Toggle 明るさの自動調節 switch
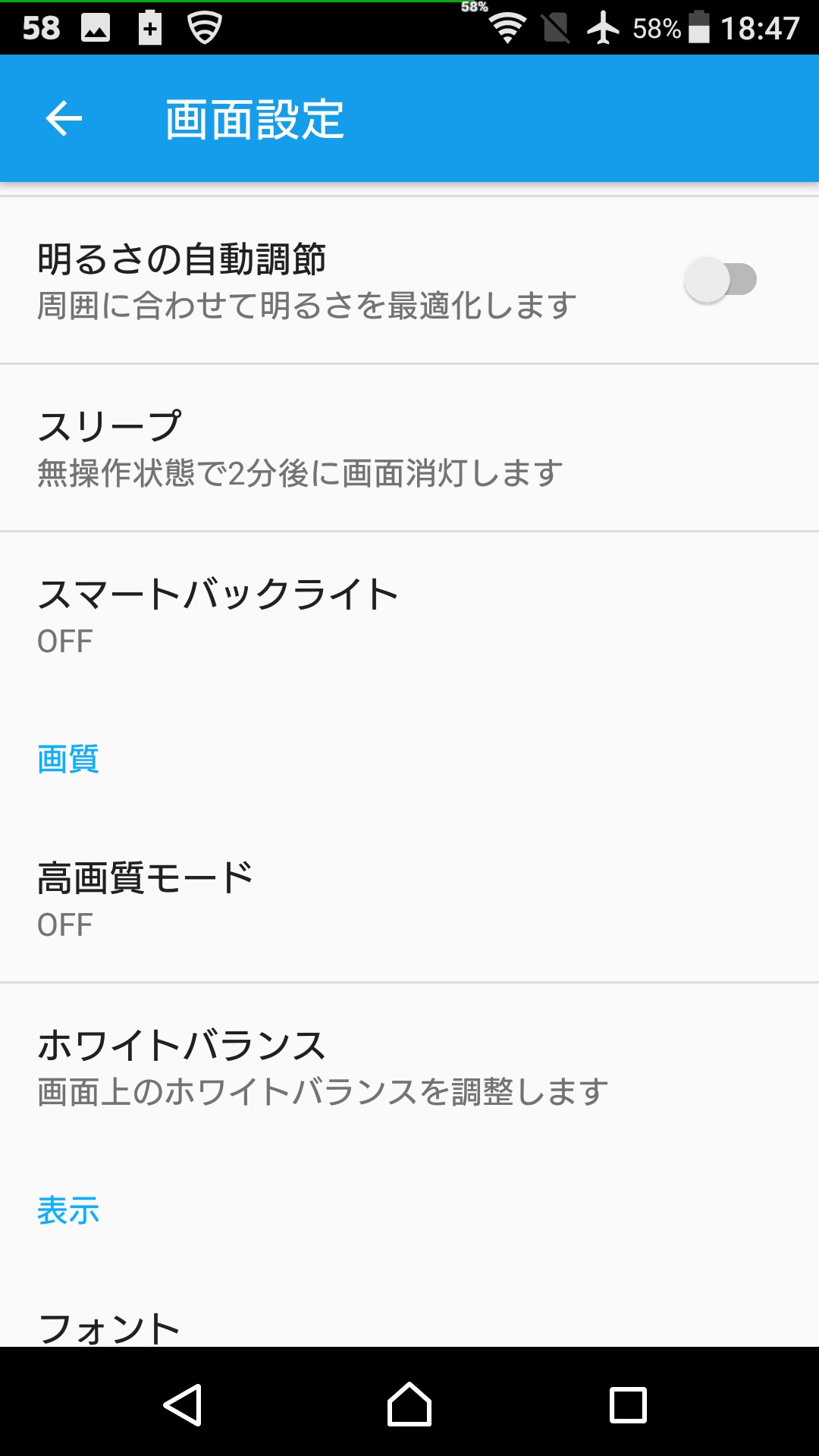The height and width of the screenshot is (1456, 819). click(x=720, y=280)
